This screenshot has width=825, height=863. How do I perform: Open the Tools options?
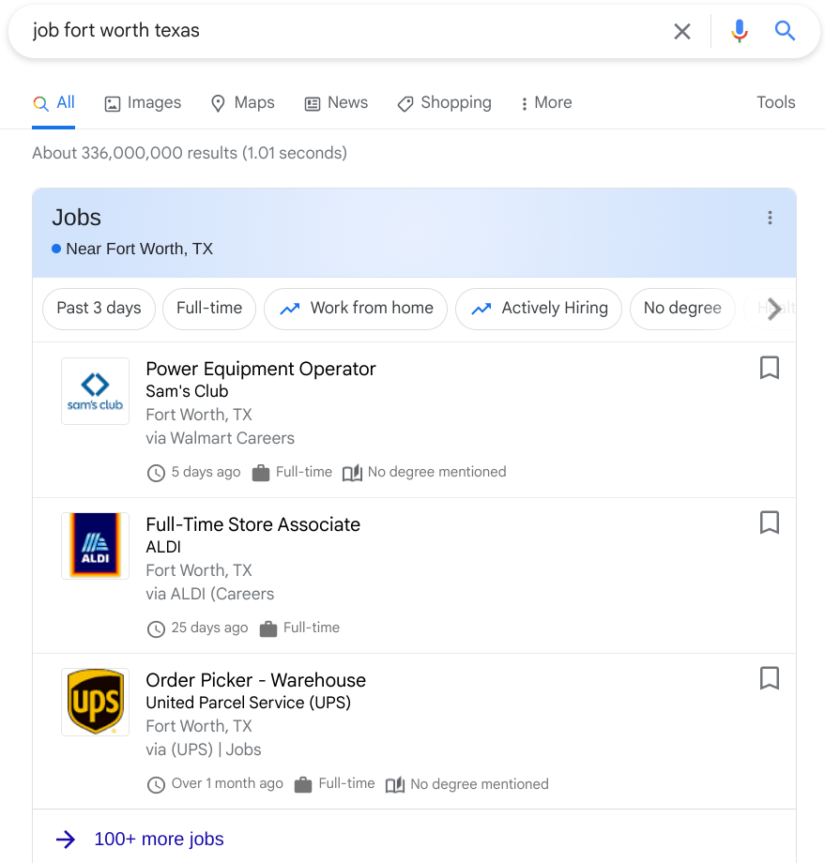(x=776, y=102)
